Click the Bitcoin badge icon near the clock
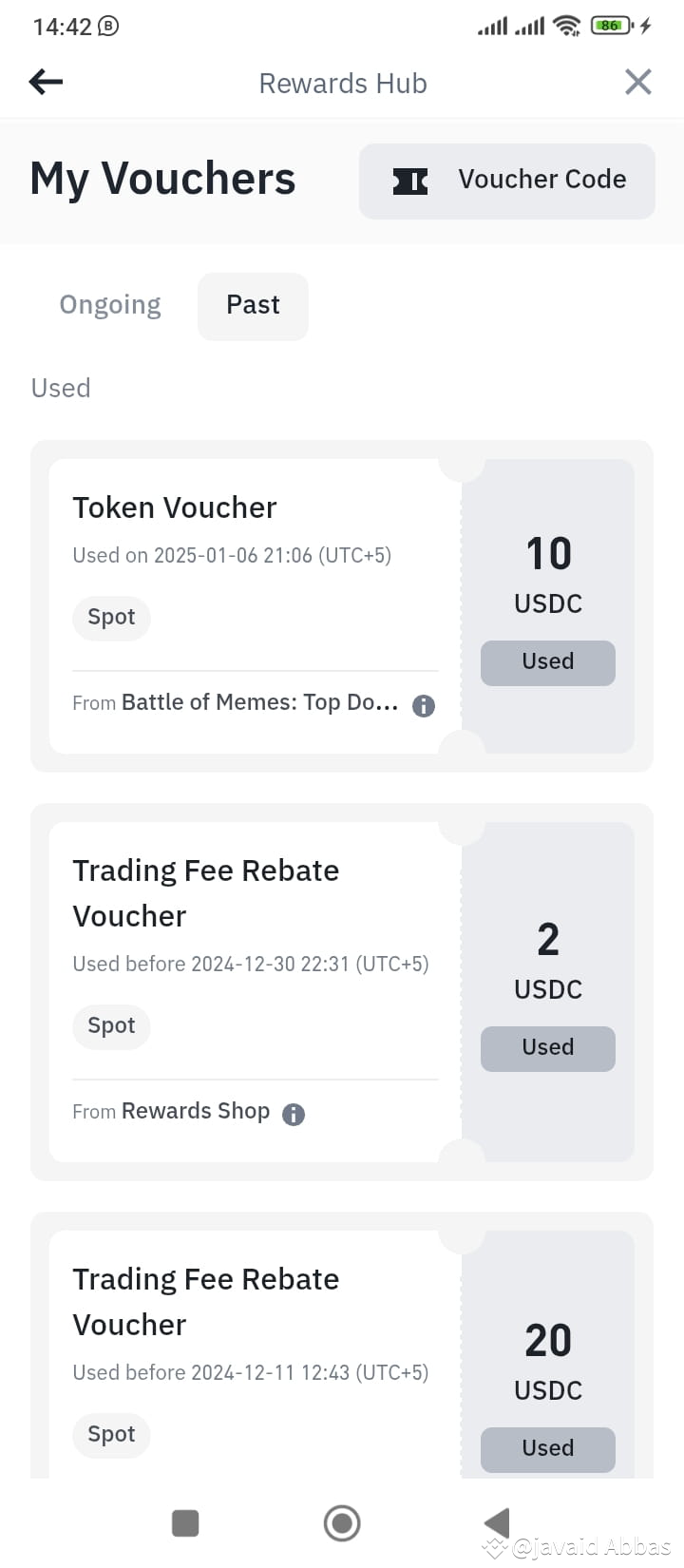 pyautogui.click(x=107, y=26)
